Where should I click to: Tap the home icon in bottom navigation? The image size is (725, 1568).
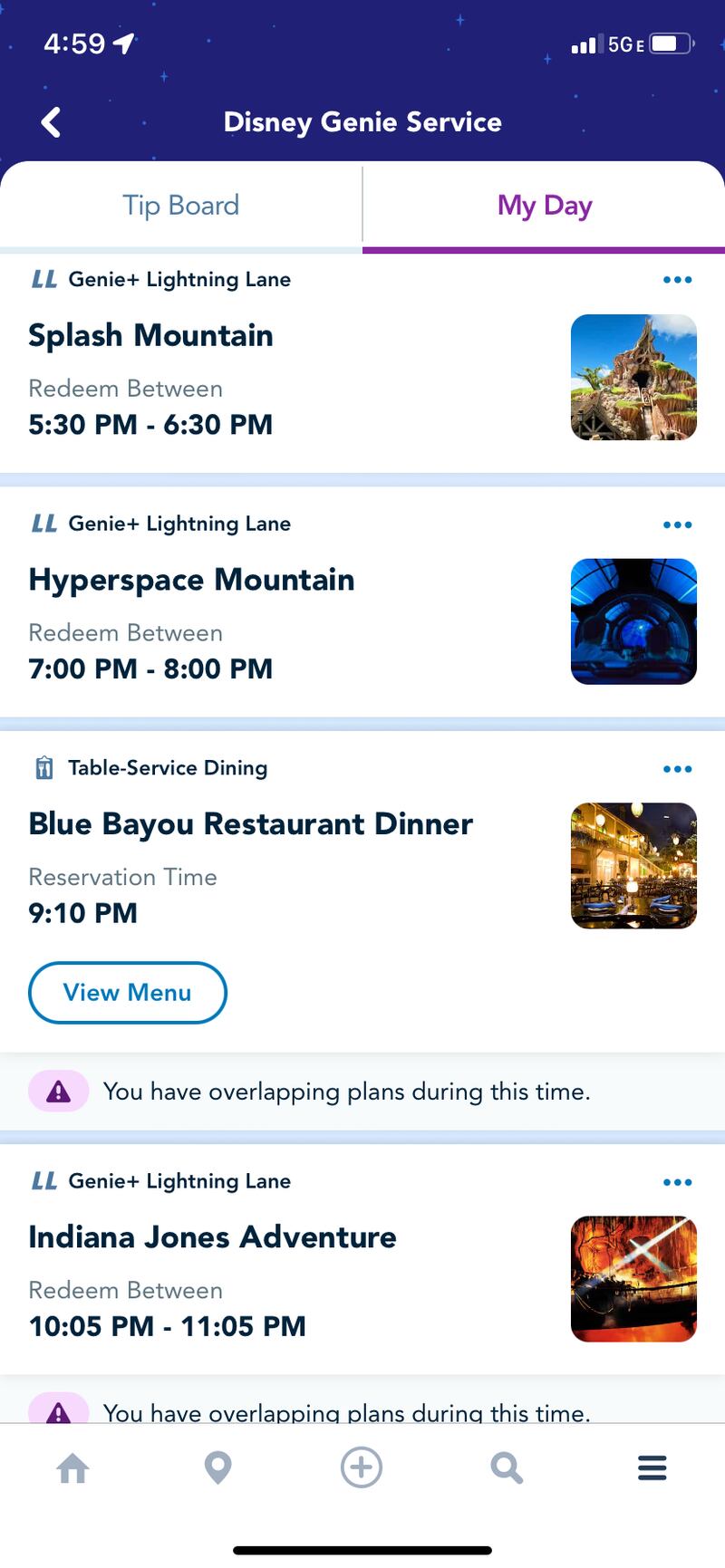[72, 1467]
